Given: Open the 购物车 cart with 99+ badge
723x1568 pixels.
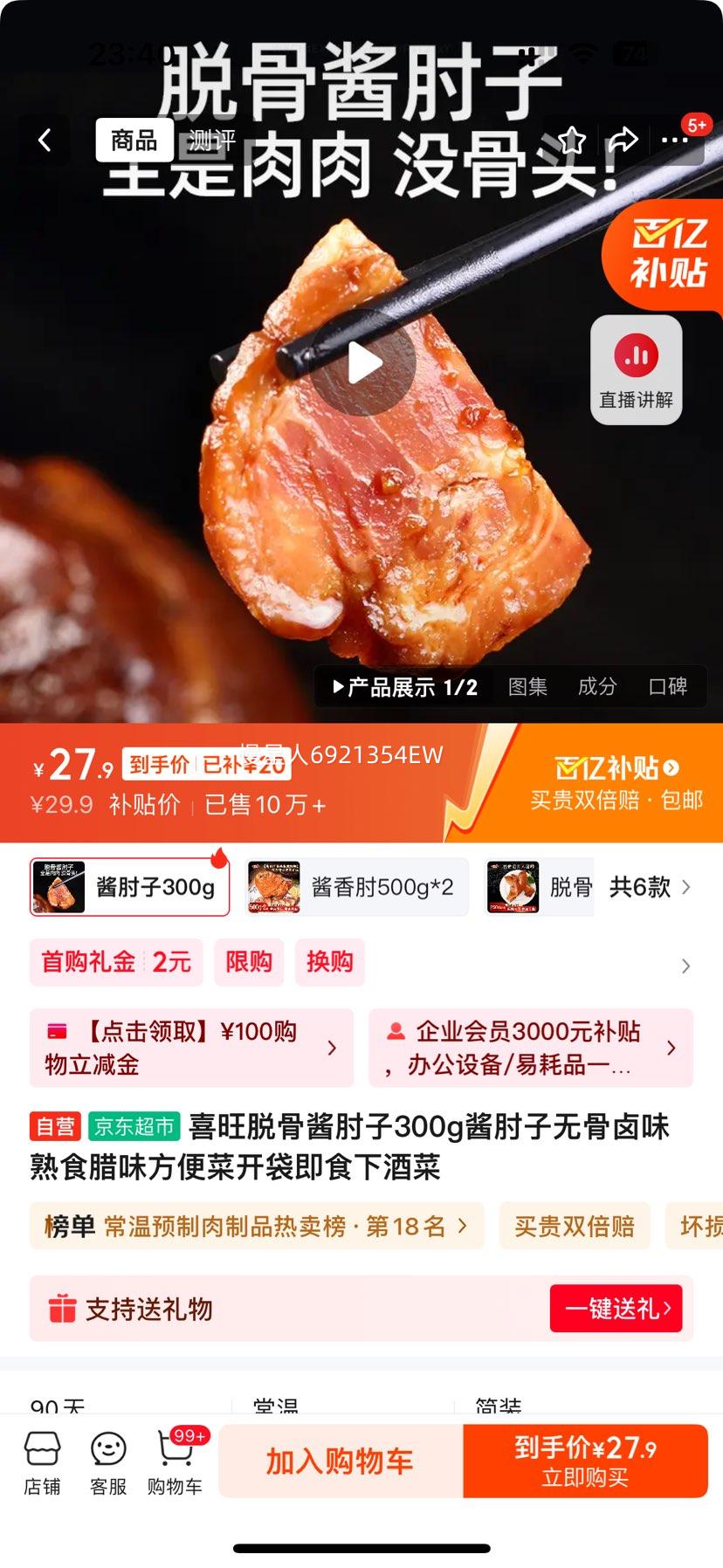Looking at the screenshot, I should point(173,1460).
